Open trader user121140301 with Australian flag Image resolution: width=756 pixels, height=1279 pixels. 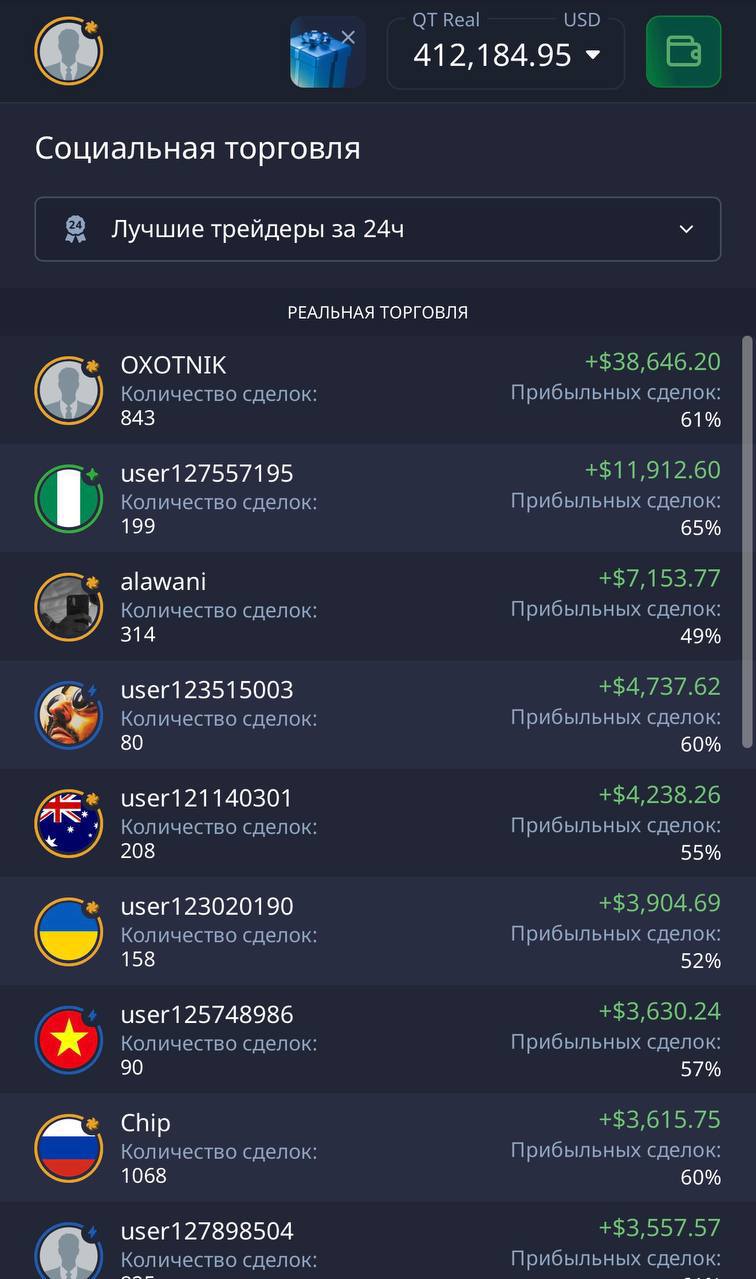point(378,823)
